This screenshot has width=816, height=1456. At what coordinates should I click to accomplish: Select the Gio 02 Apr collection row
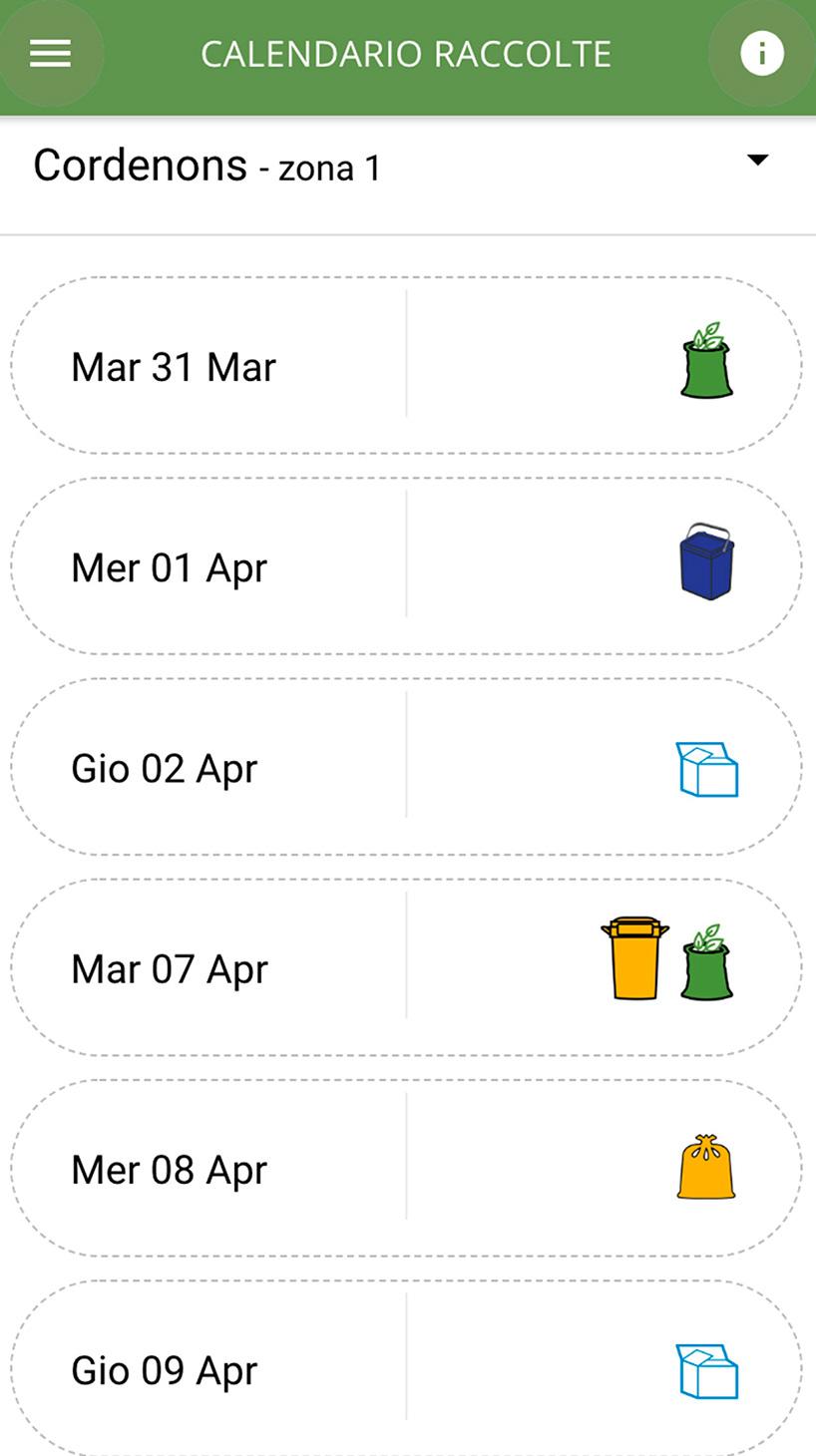[405, 767]
